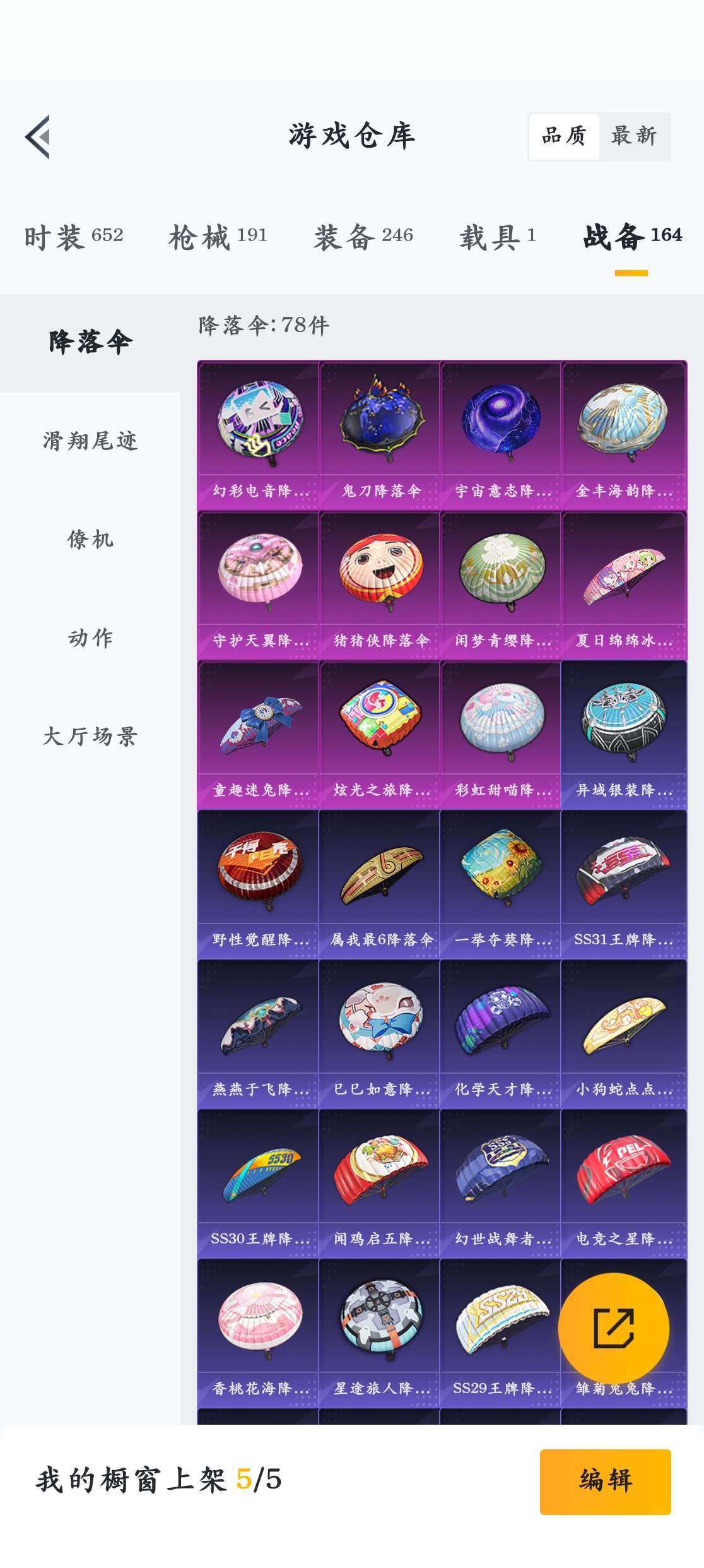Screen dimensions: 704x1568
Task: View the 幻彩电音 parachute
Action: (x=259, y=436)
